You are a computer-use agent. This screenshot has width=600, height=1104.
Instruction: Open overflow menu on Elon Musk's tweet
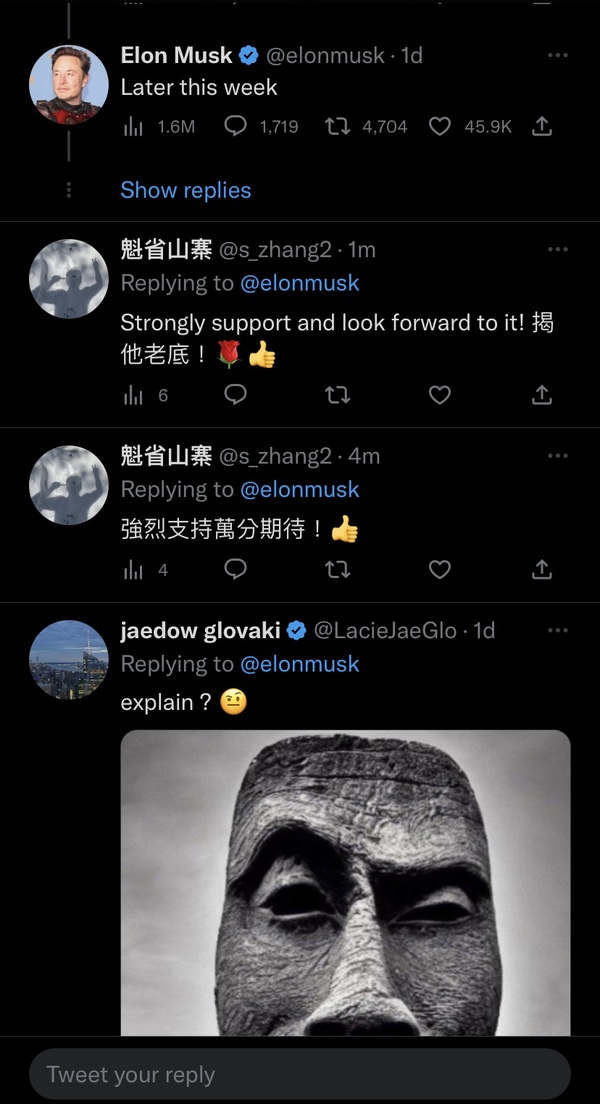click(558, 55)
